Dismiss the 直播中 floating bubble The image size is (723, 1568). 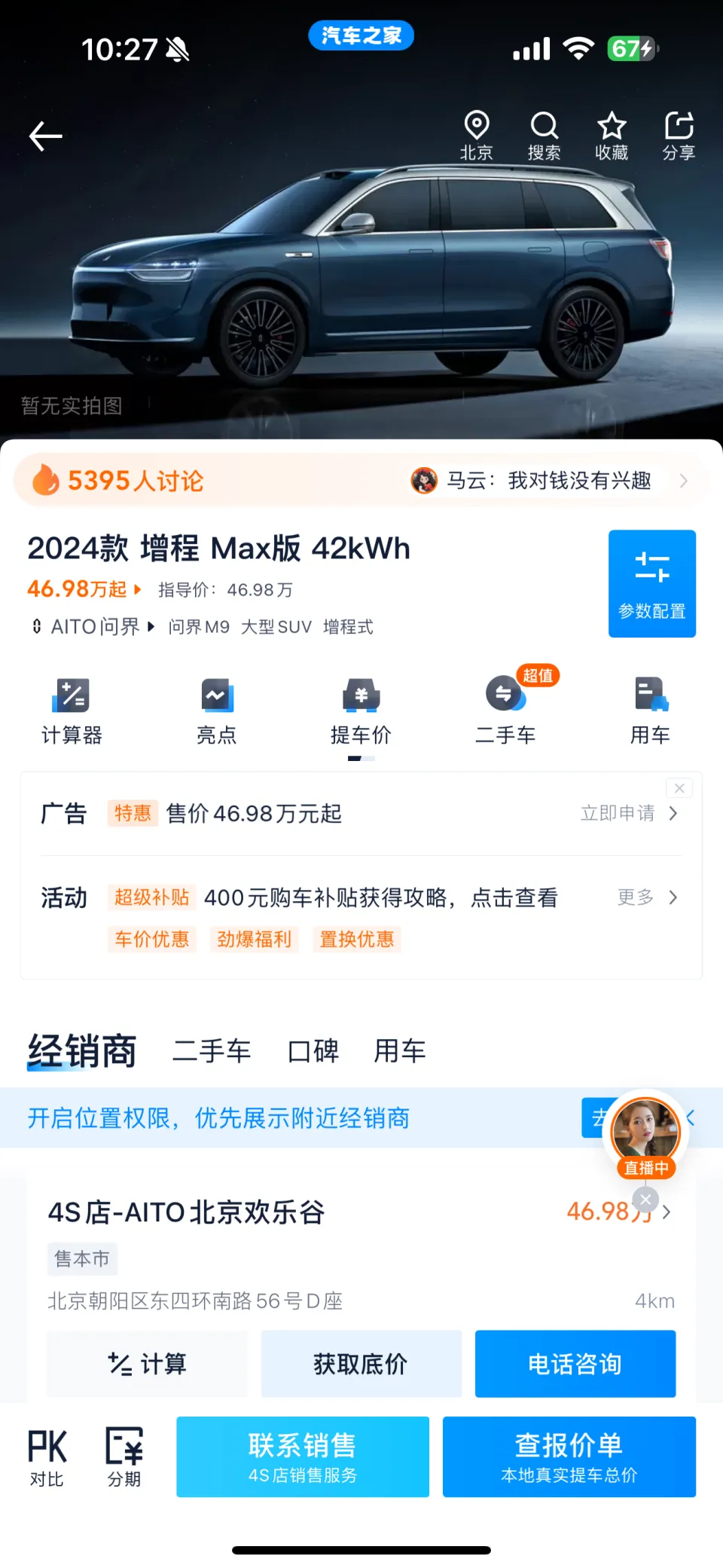pos(645,1199)
